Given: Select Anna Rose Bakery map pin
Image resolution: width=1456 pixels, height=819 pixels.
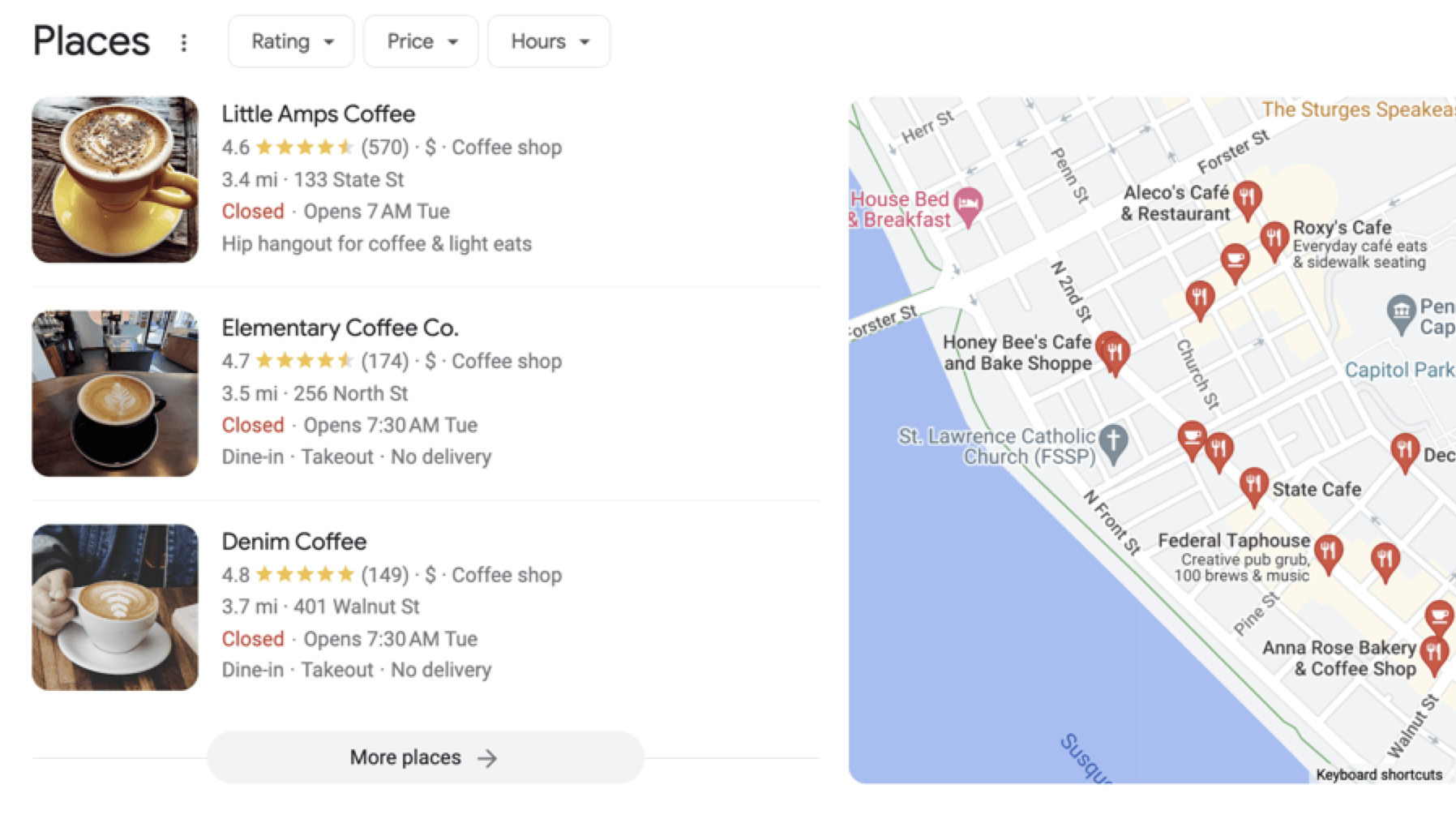Looking at the screenshot, I should pyautogui.click(x=1434, y=653).
